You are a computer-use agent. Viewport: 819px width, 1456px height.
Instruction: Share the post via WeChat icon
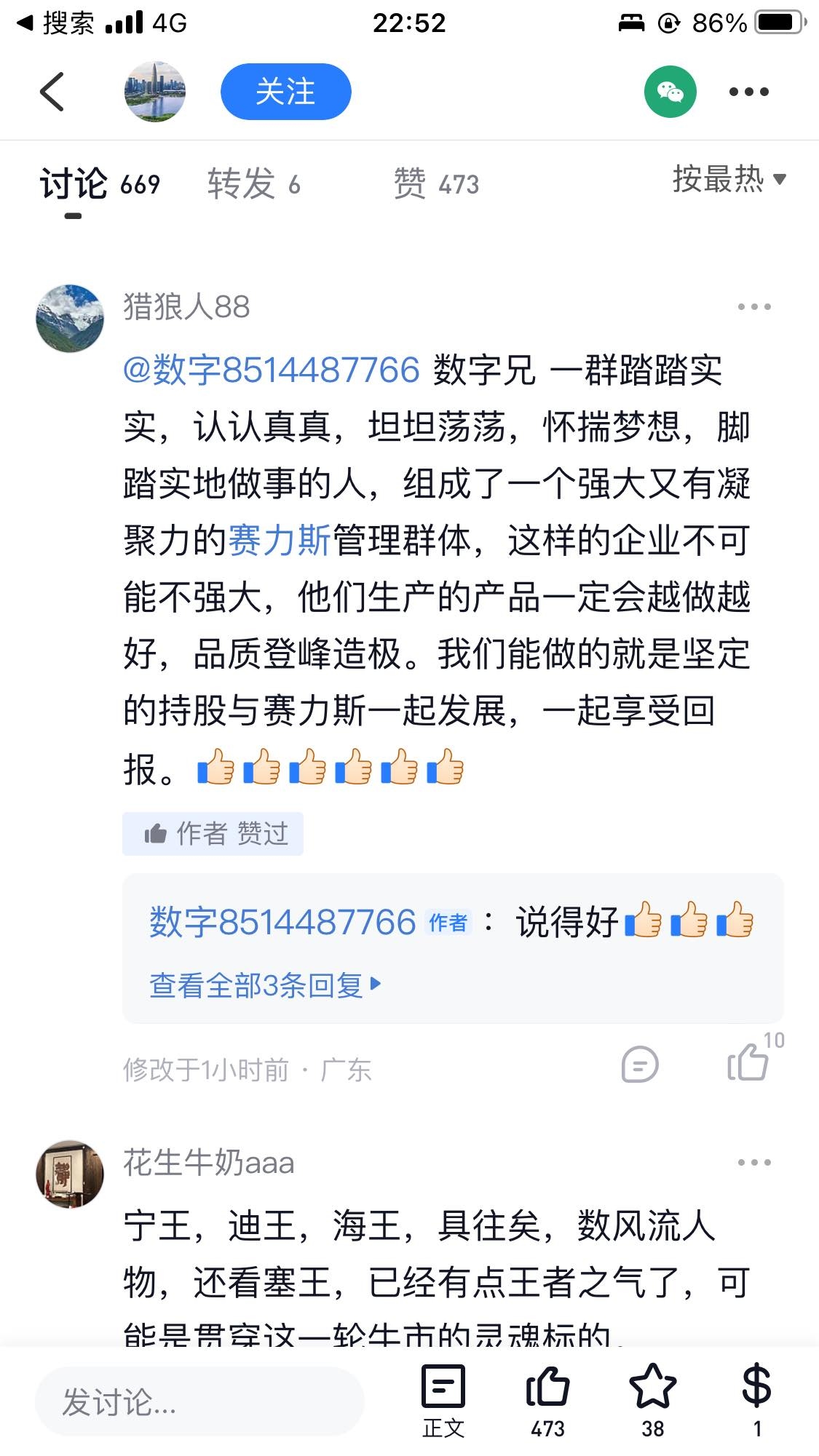(670, 92)
